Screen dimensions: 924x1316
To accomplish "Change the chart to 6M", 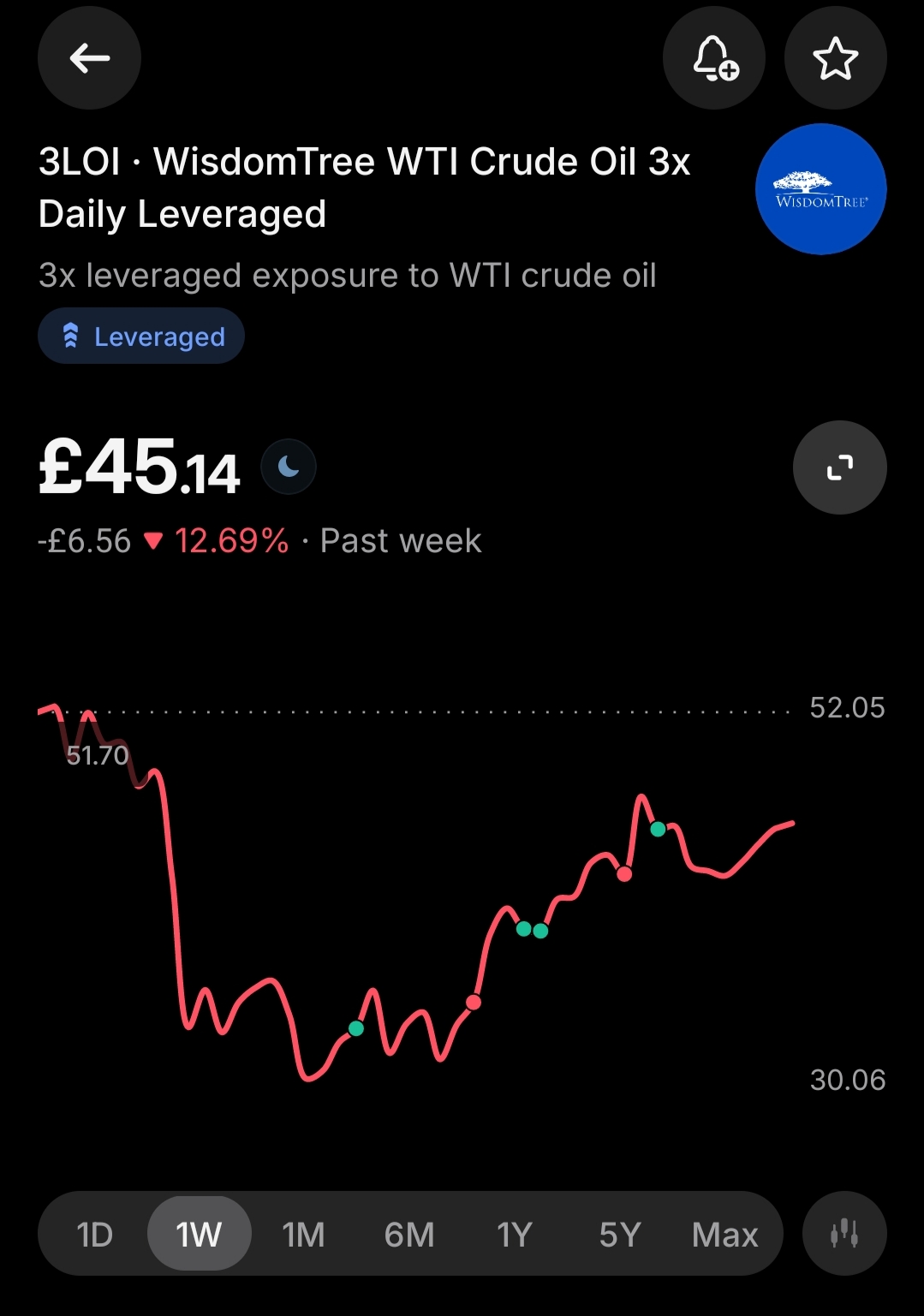I will pyautogui.click(x=408, y=1235).
